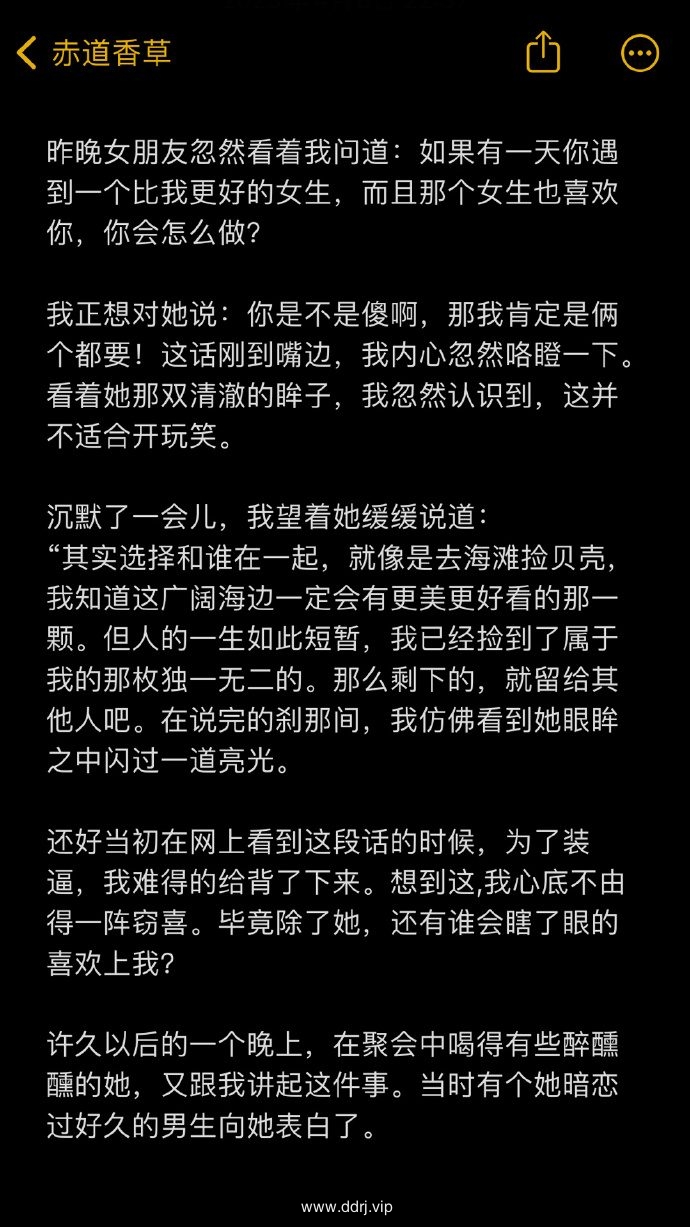This screenshot has height=1227, width=690.
Task: Share this note
Action: coord(543,51)
